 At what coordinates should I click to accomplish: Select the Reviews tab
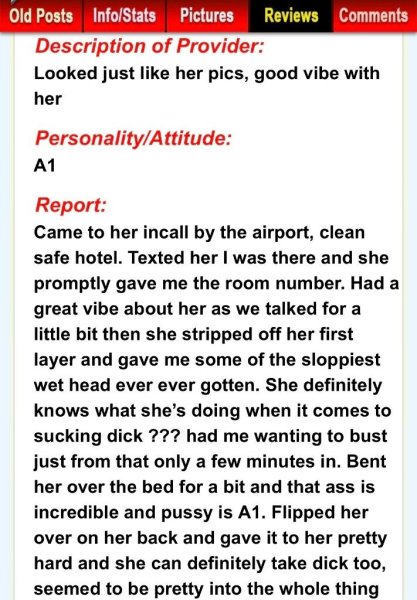291,16
